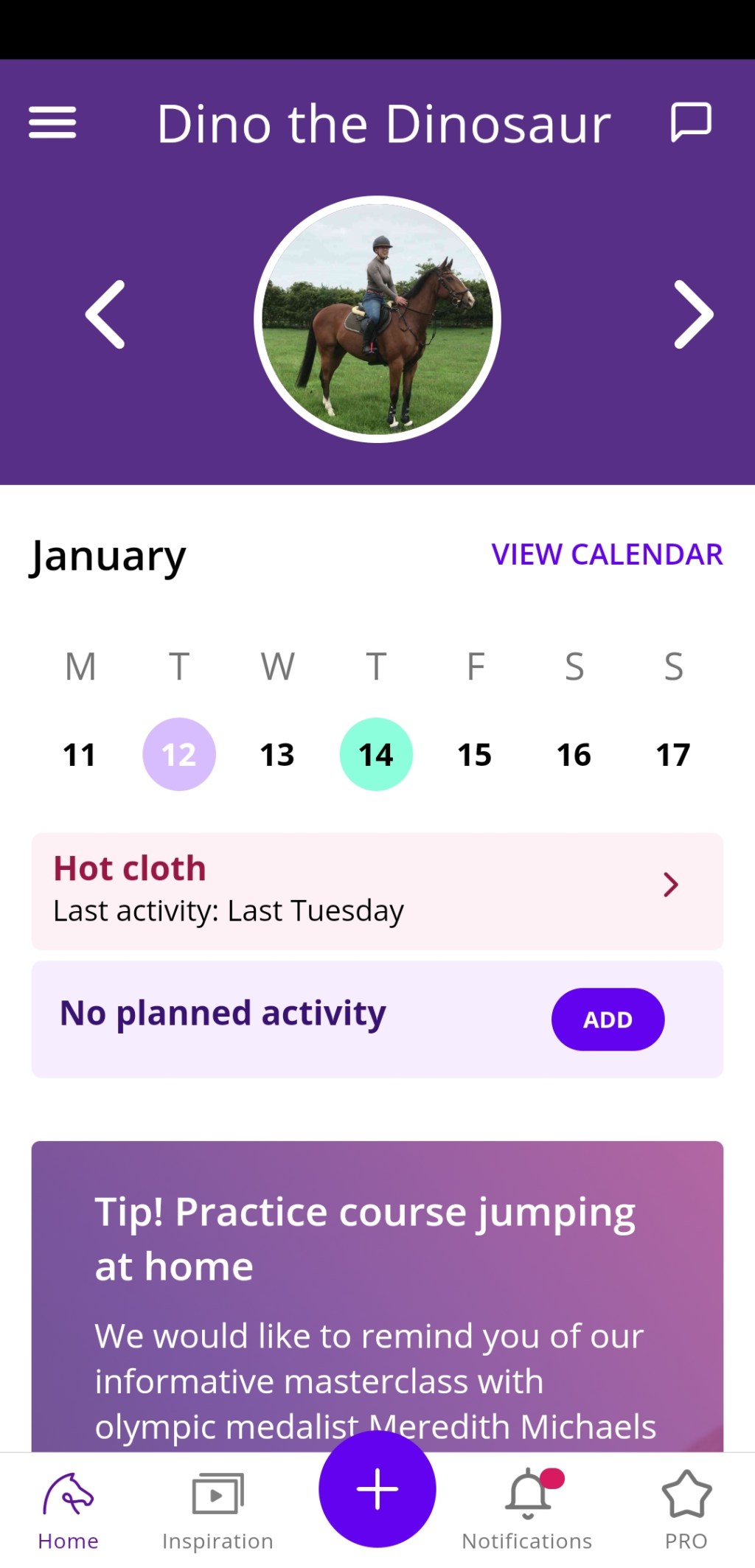Screen dimensions: 755x1568
Task: Add a planned activity
Action: (608, 1019)
